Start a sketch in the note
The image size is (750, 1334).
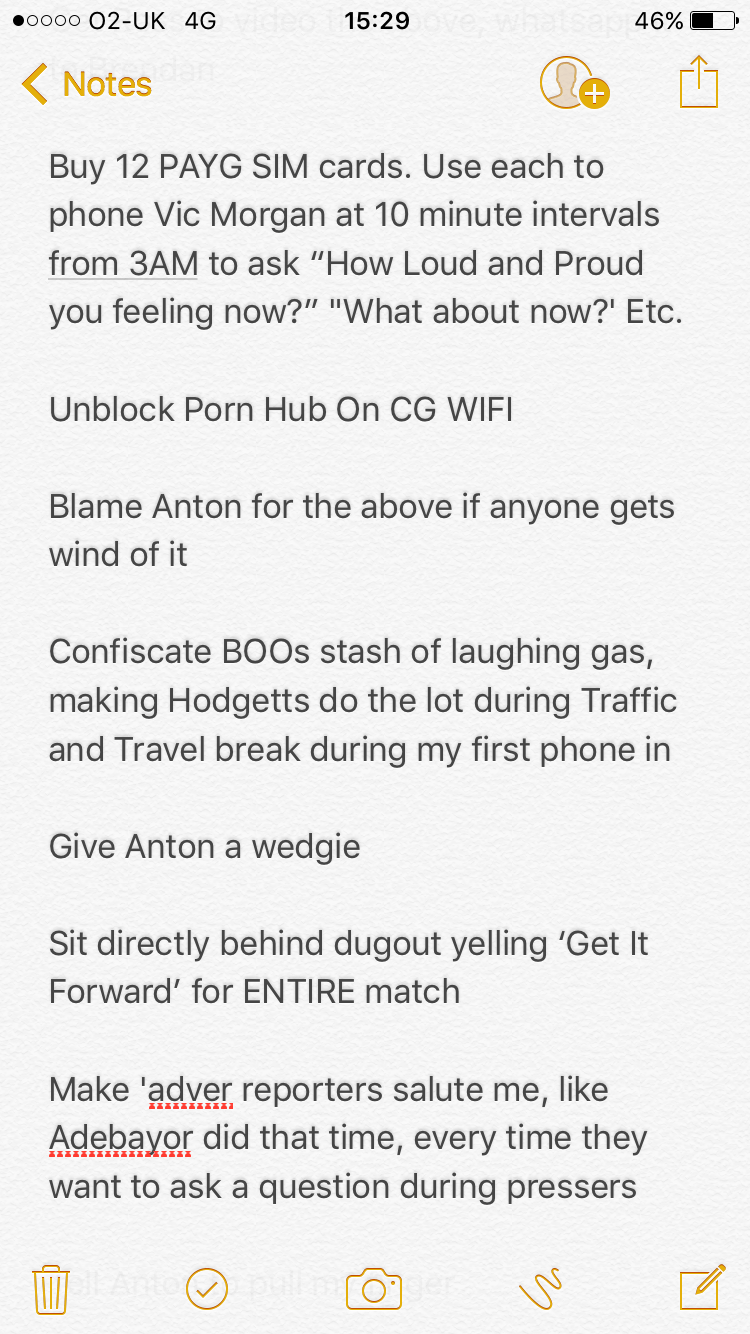(x=540, y=1288)
